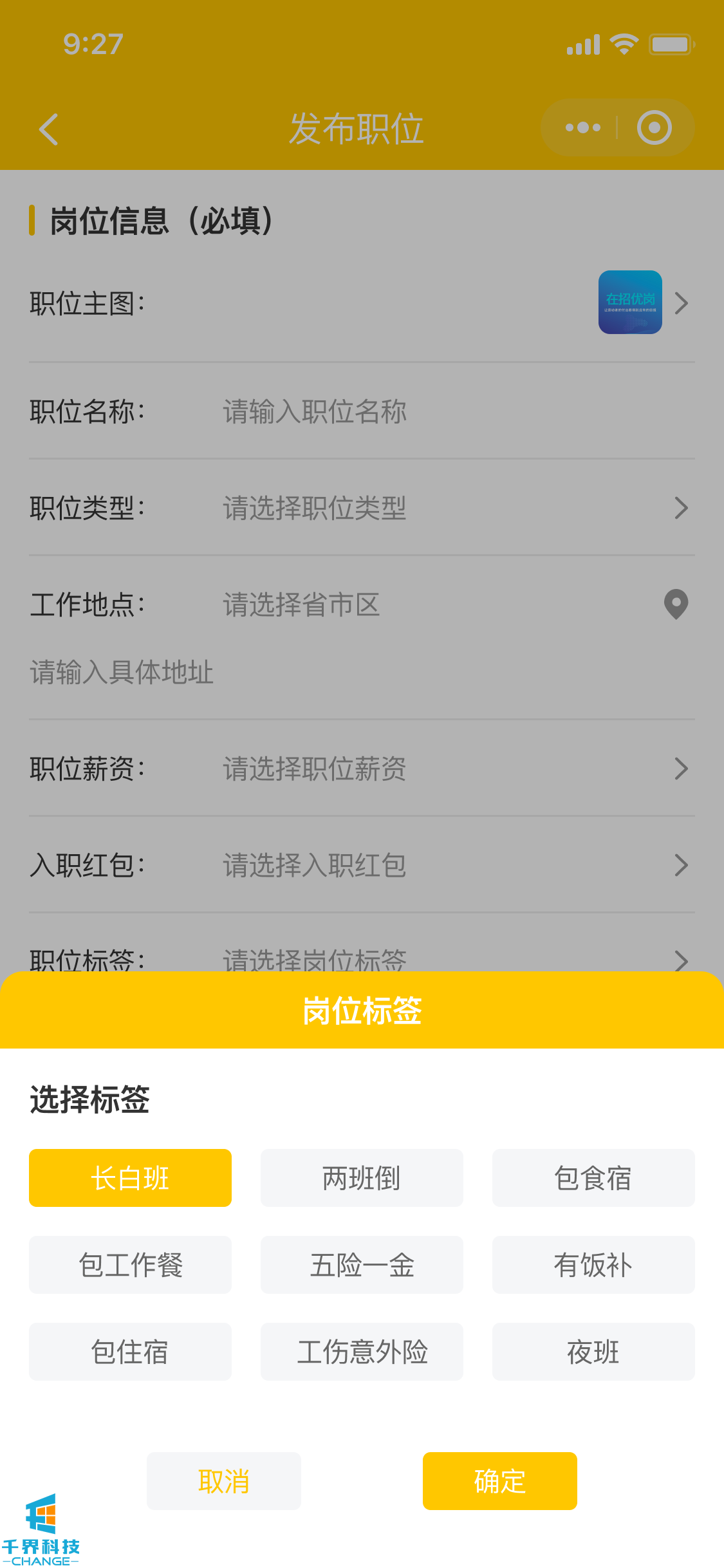Confirm selected tags with 确定
Screen dimensions: 724x1568
point(499,1480)
